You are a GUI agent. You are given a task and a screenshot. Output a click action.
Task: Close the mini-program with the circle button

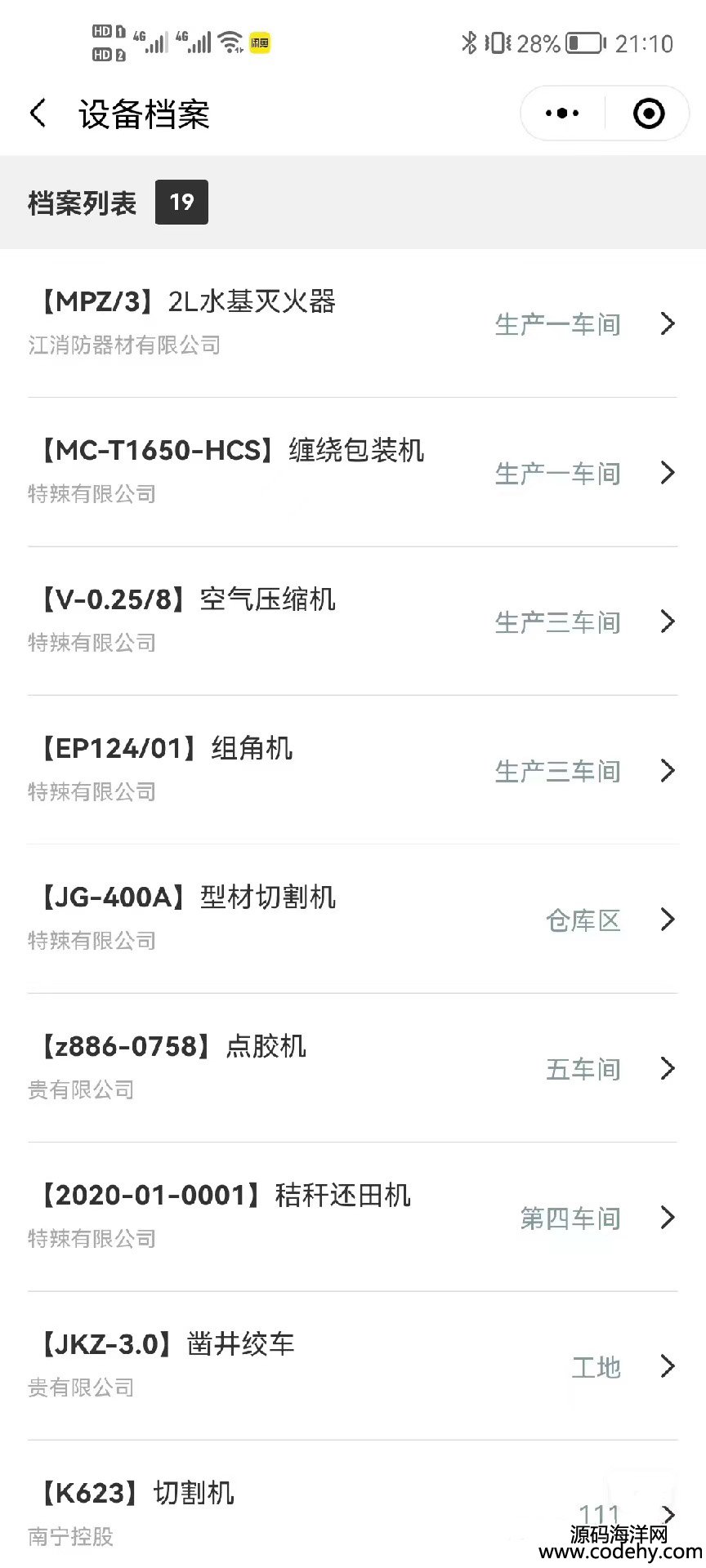[x=649, y=114]
